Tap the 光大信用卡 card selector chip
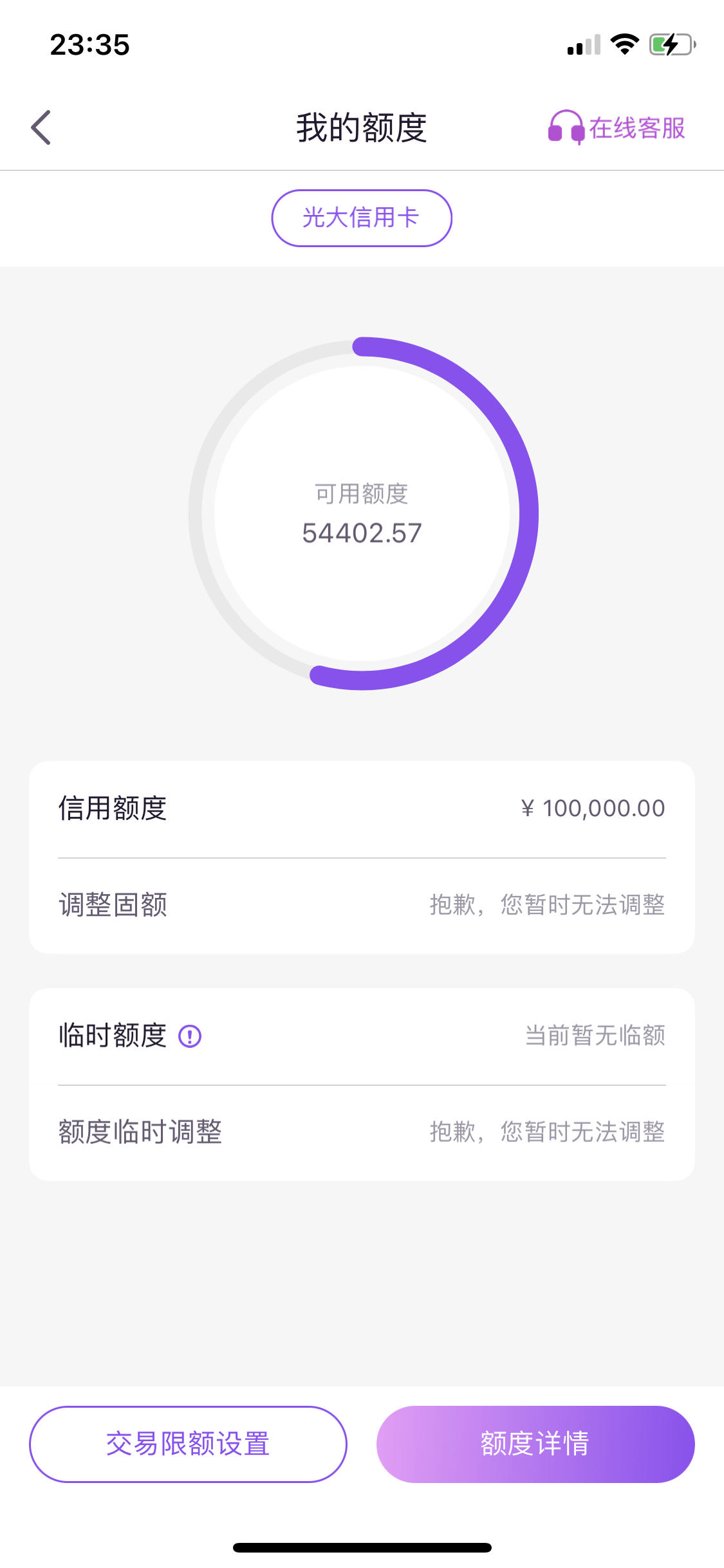Screen dimensions: 724x1568 pos(362,218)
